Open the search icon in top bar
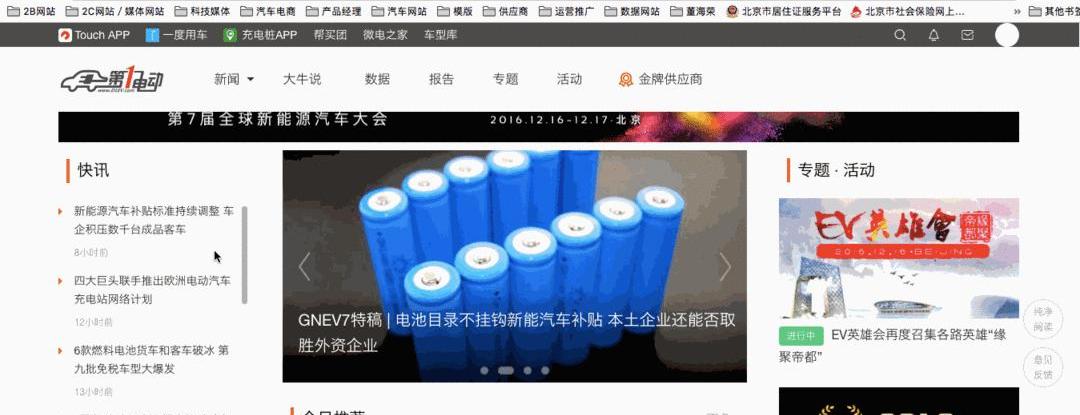This screenshot has width=1080, height=415. (x=900, y=35)
